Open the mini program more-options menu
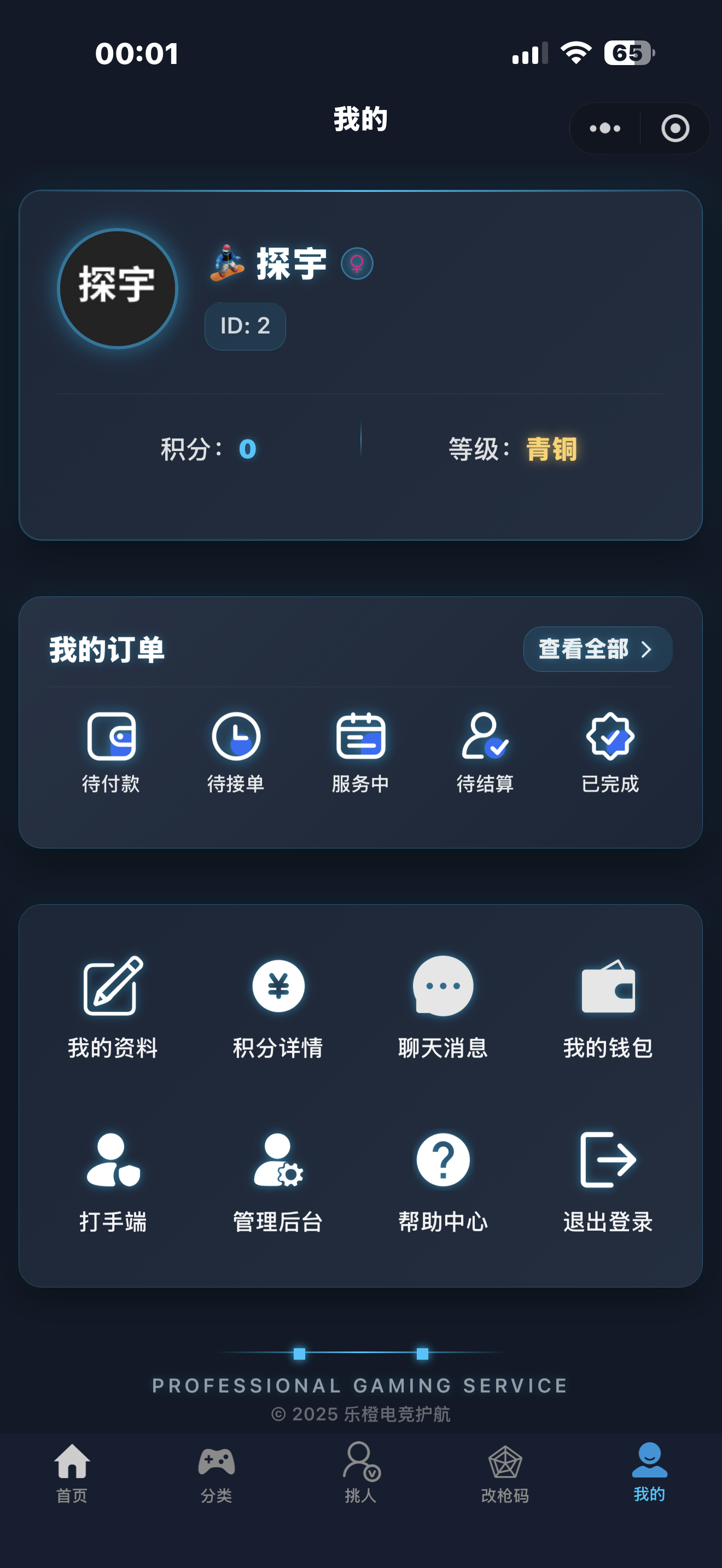The image size is (722, 1568). [x=604, y=128]
